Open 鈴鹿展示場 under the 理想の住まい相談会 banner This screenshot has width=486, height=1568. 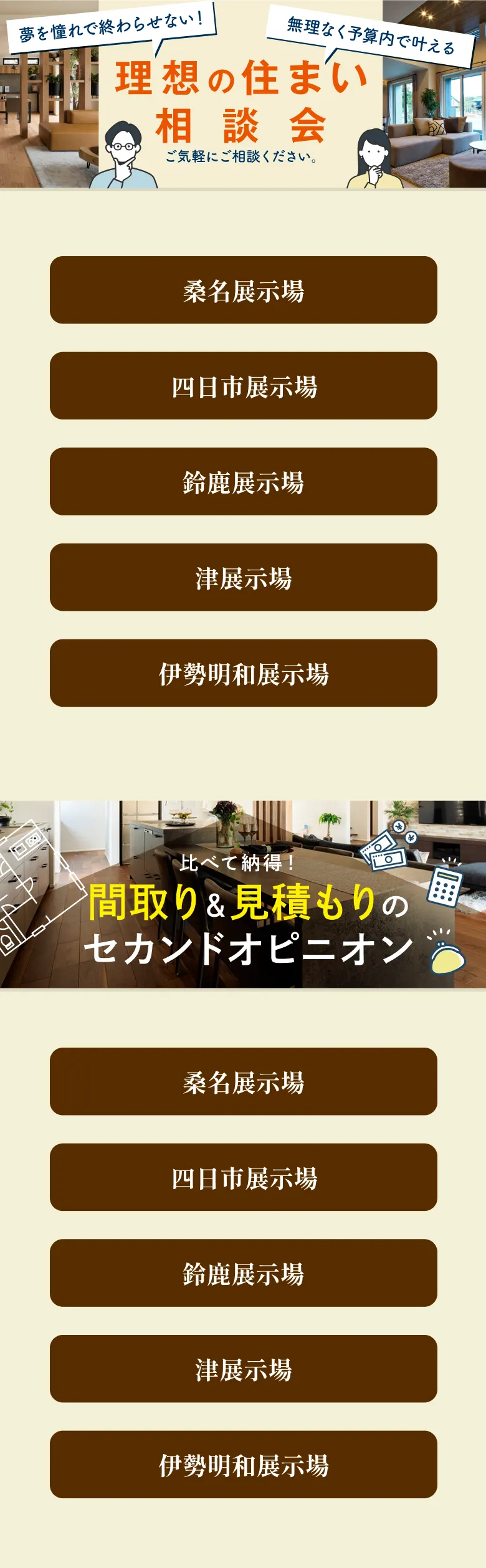(x=243, y=482)
